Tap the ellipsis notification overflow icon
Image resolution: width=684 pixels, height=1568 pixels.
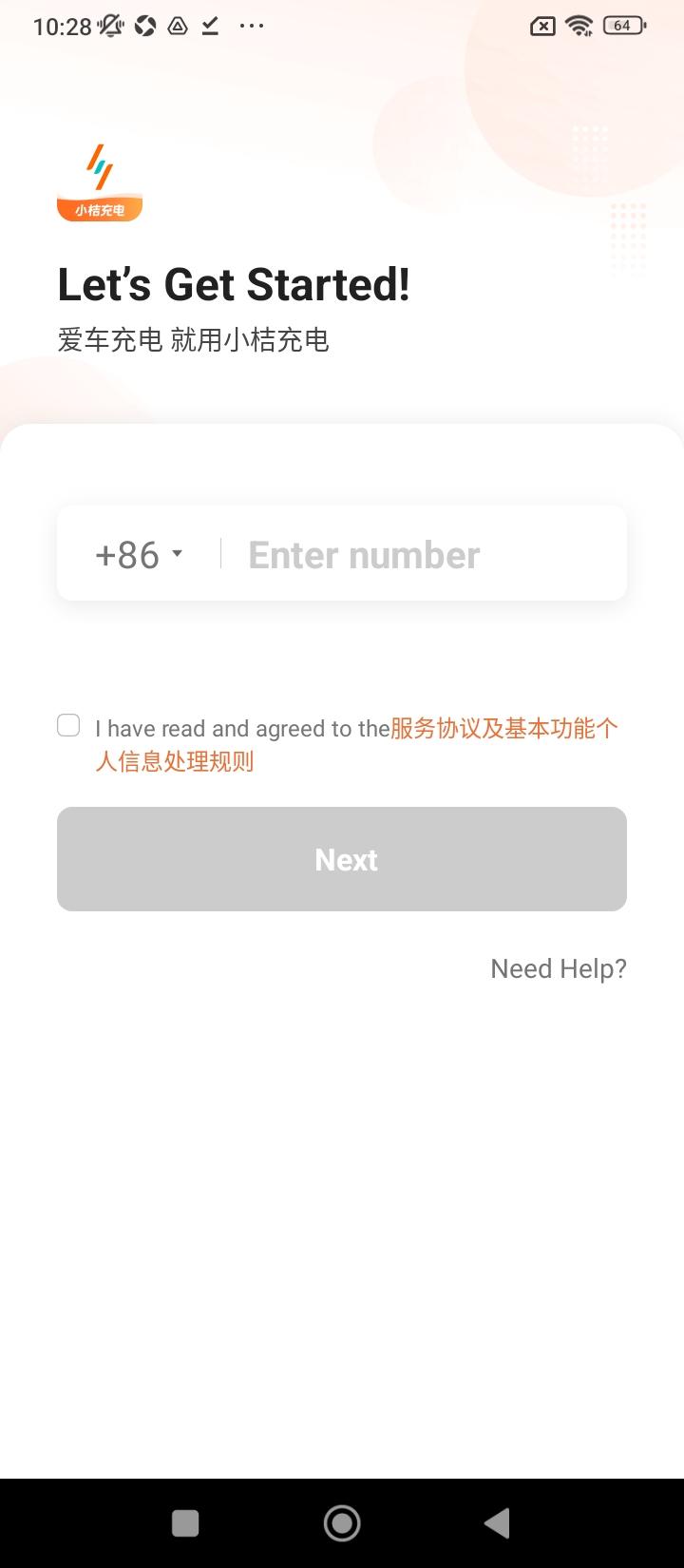252,26
